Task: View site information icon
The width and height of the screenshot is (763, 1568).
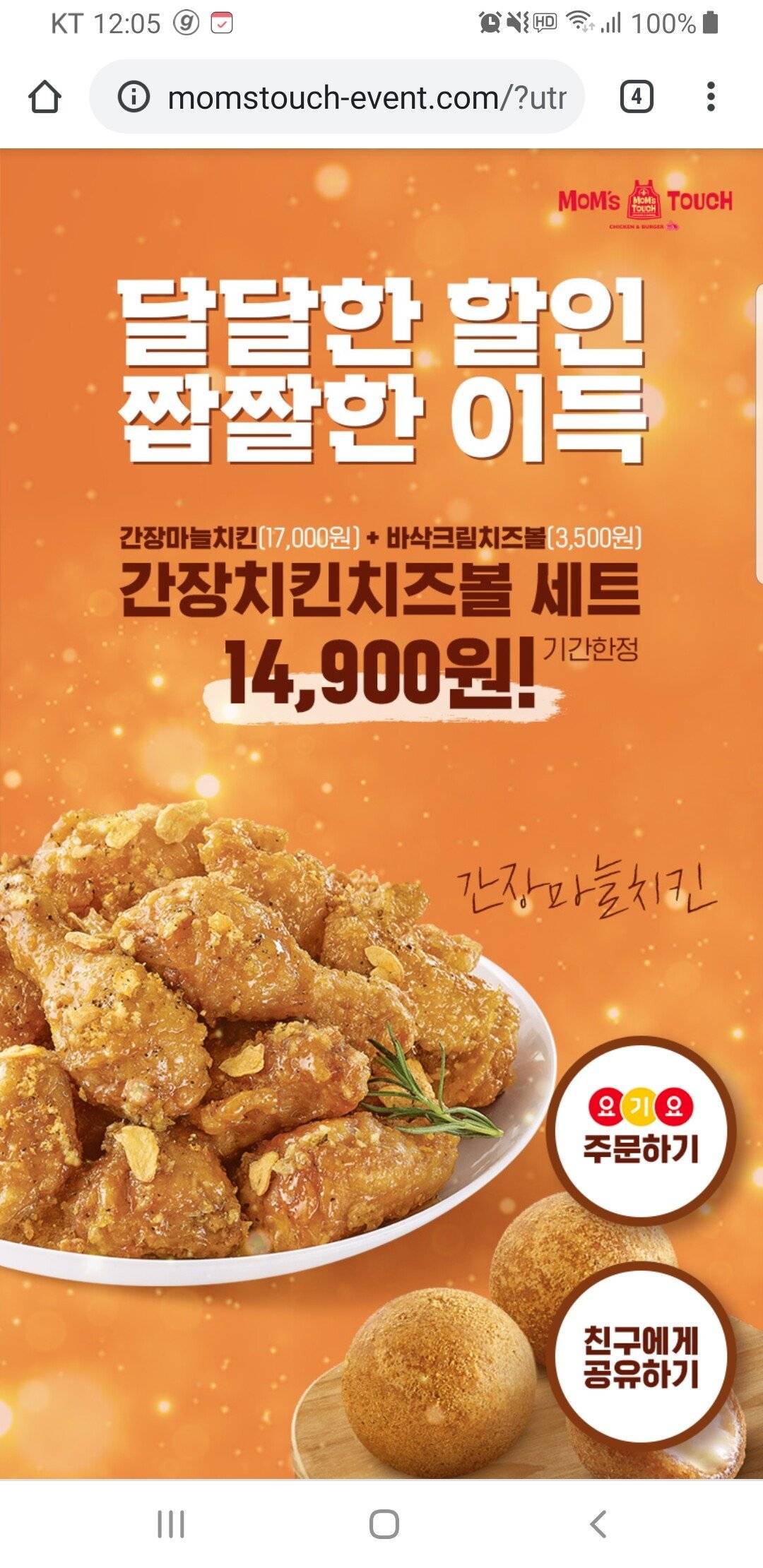Action: pos(134,97)
